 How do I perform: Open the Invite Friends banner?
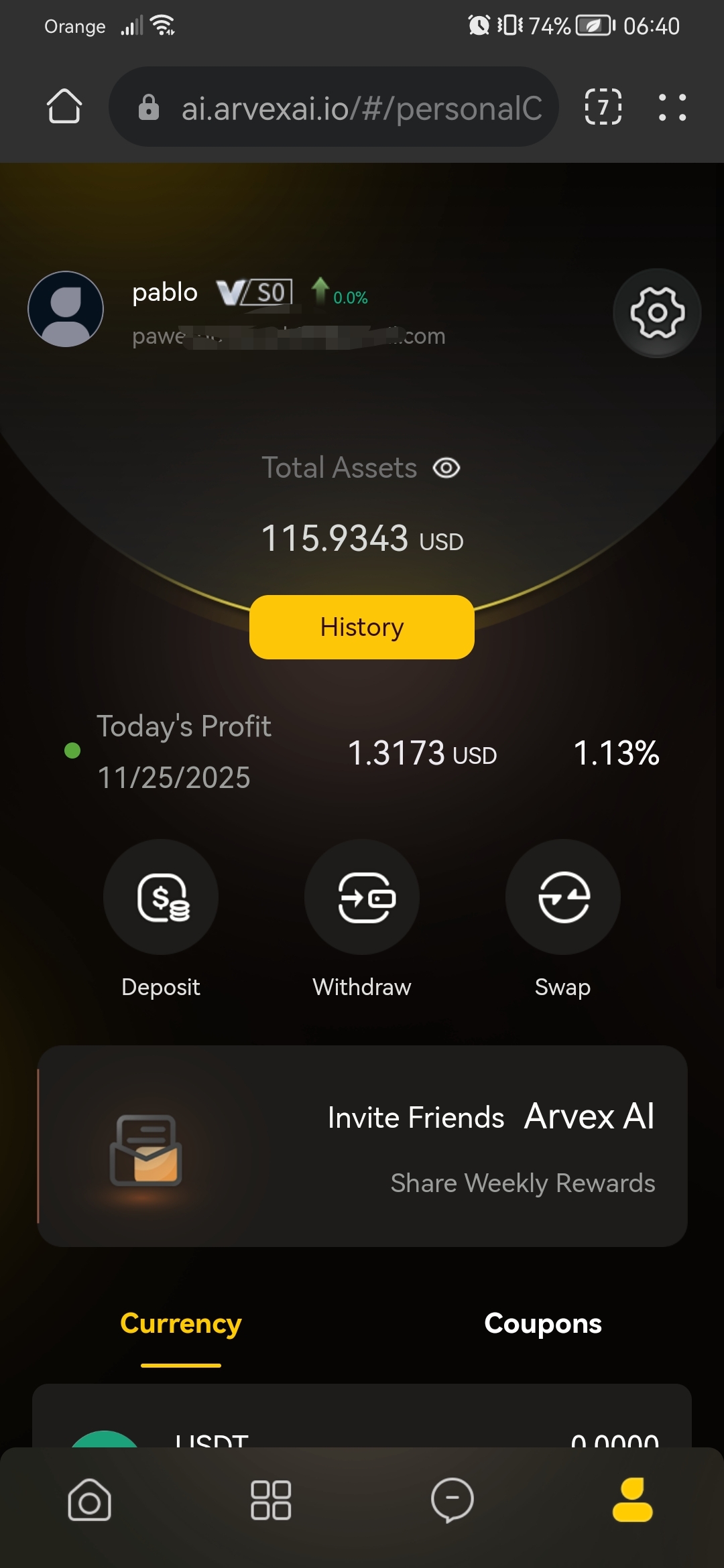point(362,1146)
